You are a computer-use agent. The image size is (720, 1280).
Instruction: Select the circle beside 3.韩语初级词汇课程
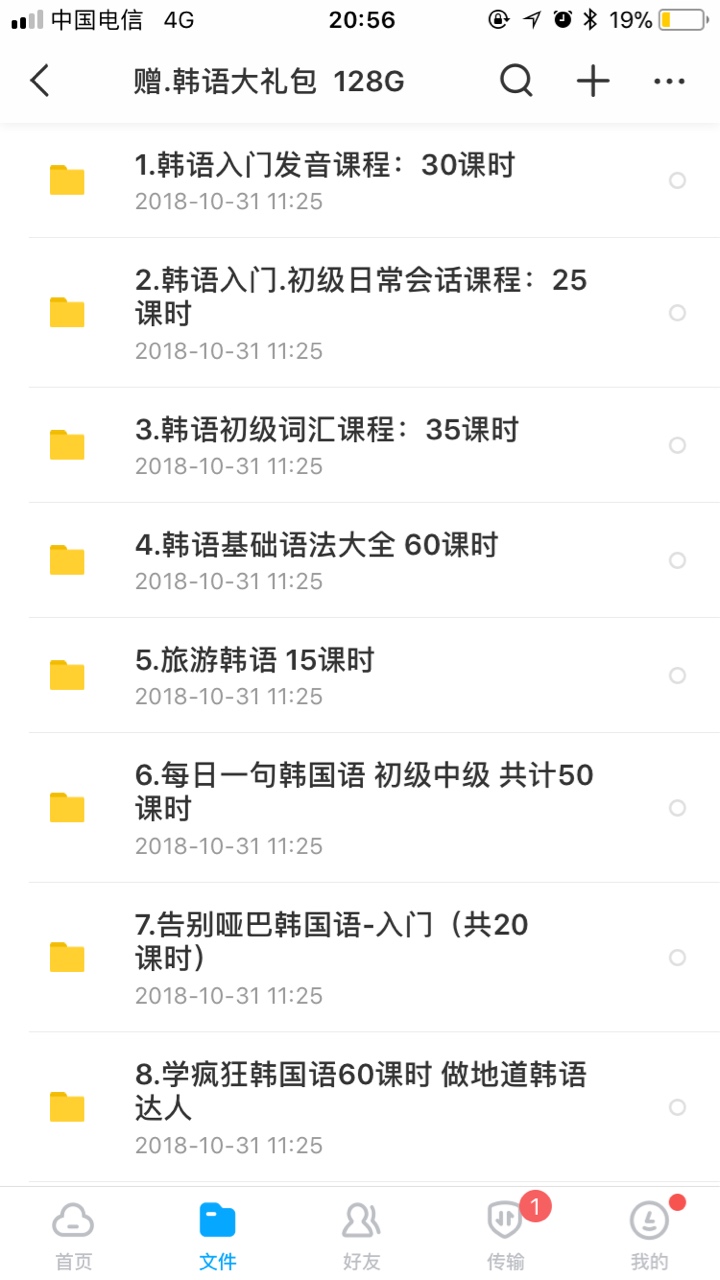coord(677,445)
